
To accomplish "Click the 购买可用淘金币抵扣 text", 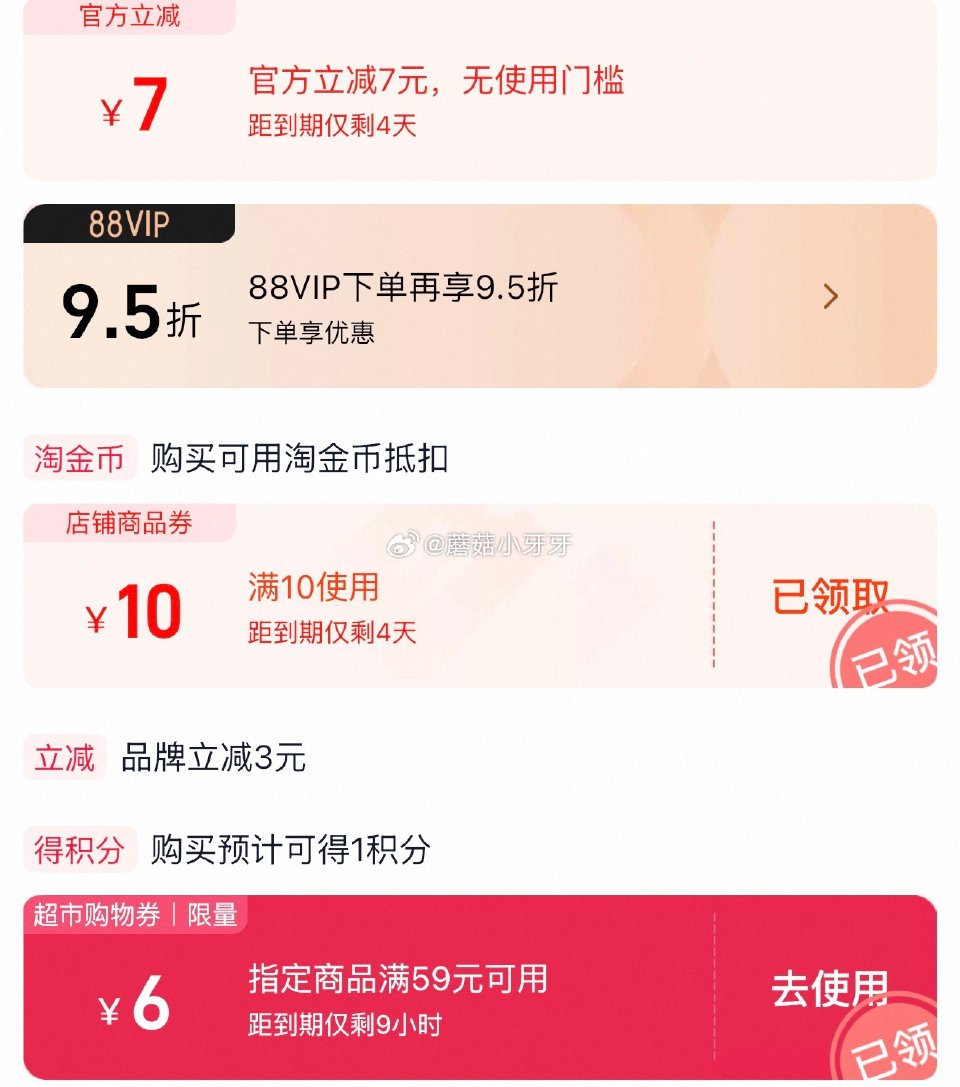I will pos(298,459).
